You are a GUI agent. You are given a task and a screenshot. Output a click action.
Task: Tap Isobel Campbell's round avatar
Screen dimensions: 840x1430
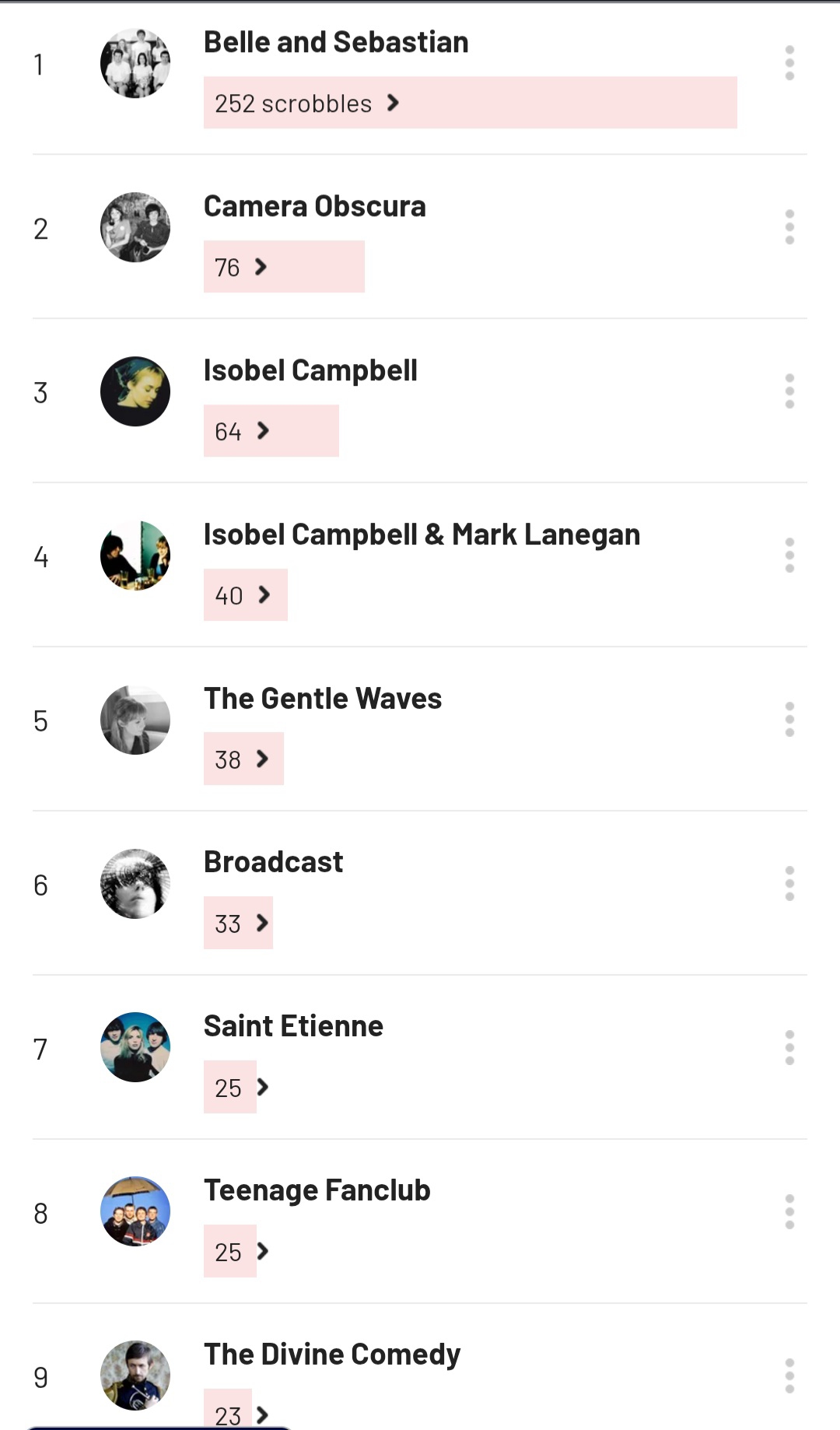[x=135, y=391]
